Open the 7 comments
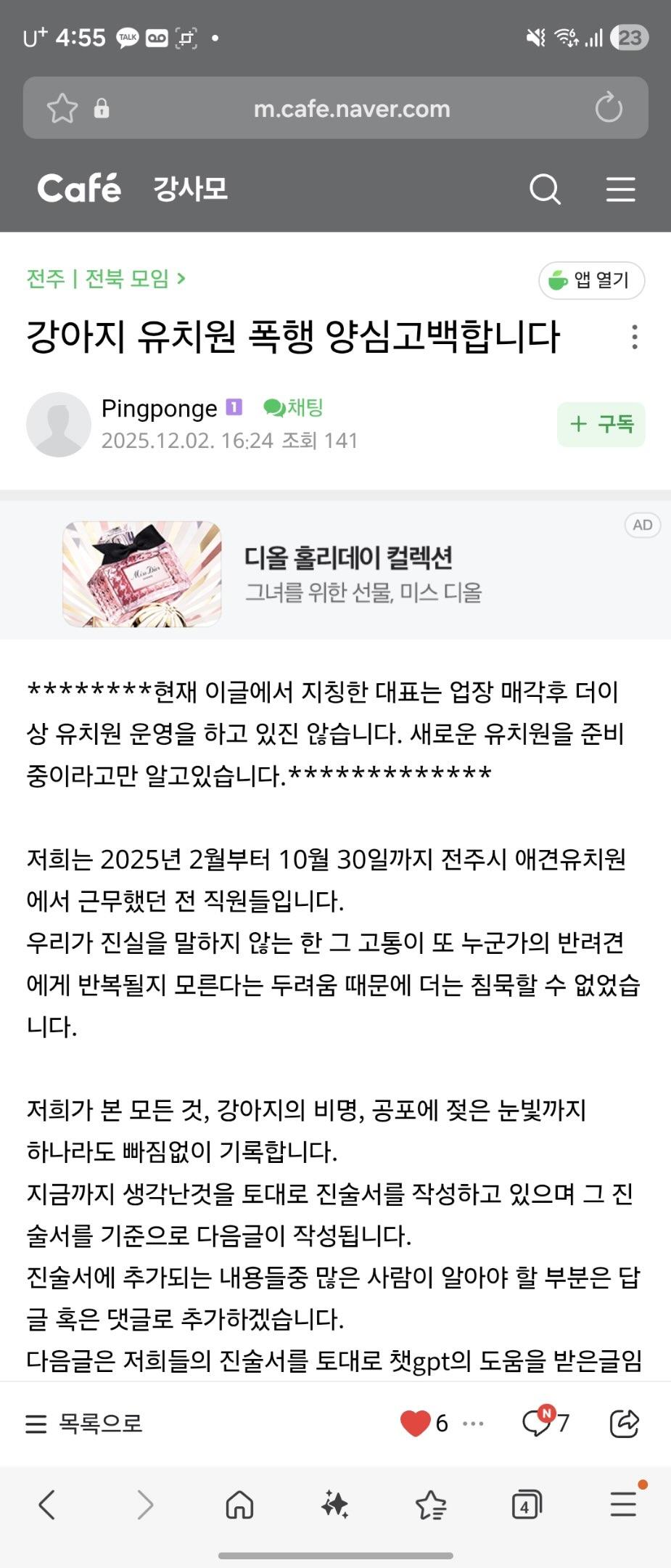671x1568 pixels. click(546, 1424)
